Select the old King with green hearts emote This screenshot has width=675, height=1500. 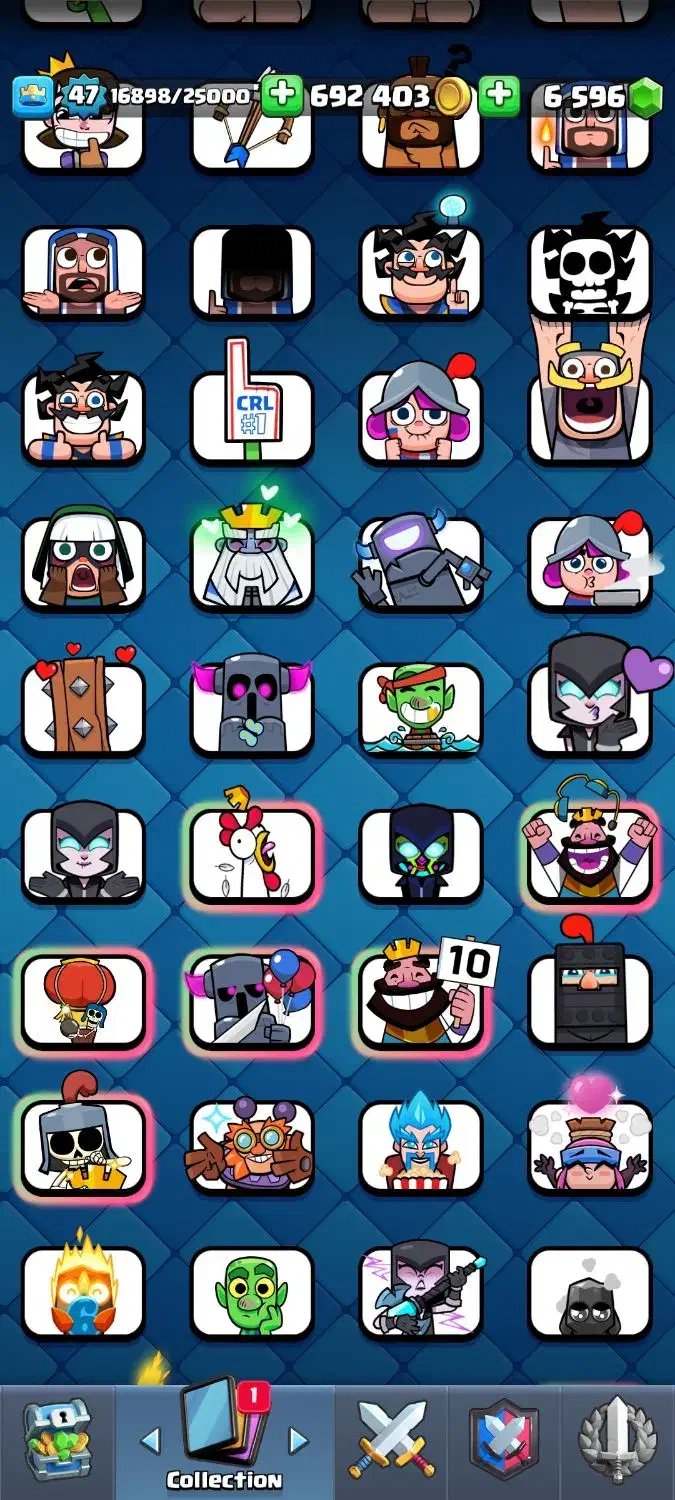[x=252, y=562]
